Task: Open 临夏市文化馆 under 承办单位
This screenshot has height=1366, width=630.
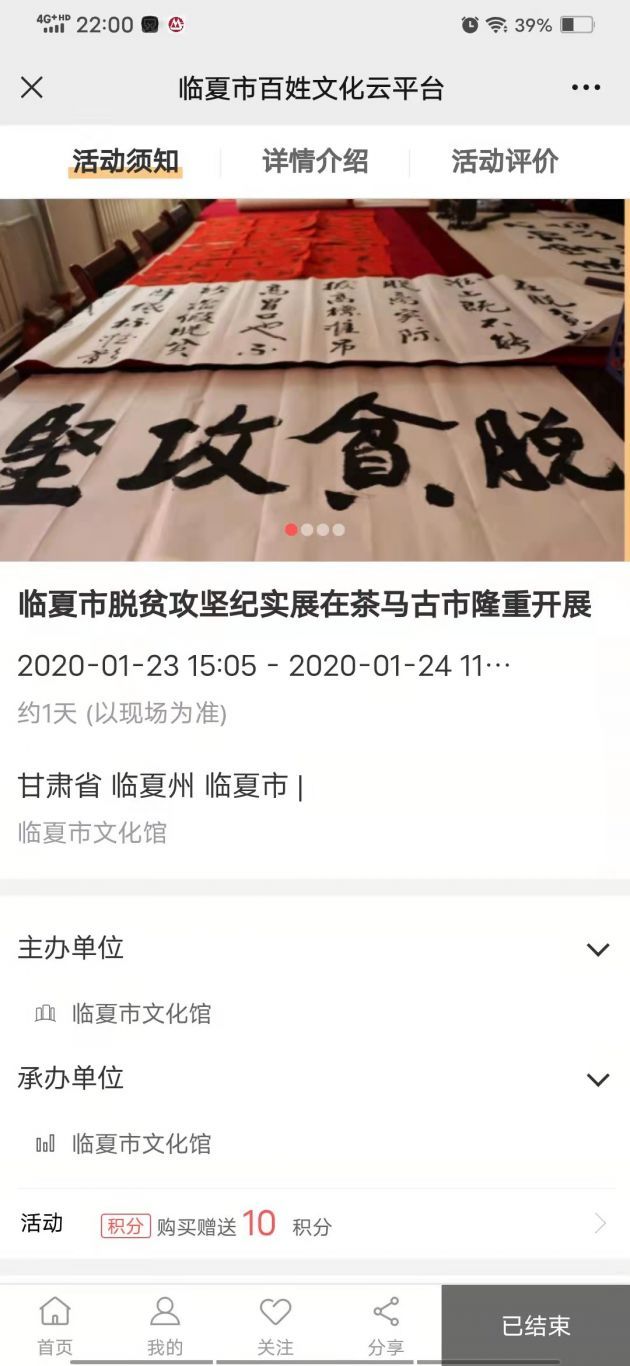Action: 141,1143
